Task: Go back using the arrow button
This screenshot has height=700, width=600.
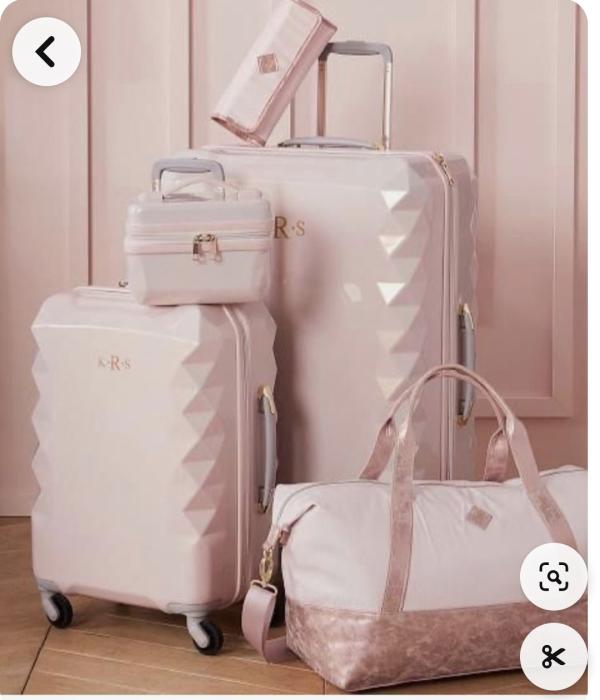Action: pos(46,51)
